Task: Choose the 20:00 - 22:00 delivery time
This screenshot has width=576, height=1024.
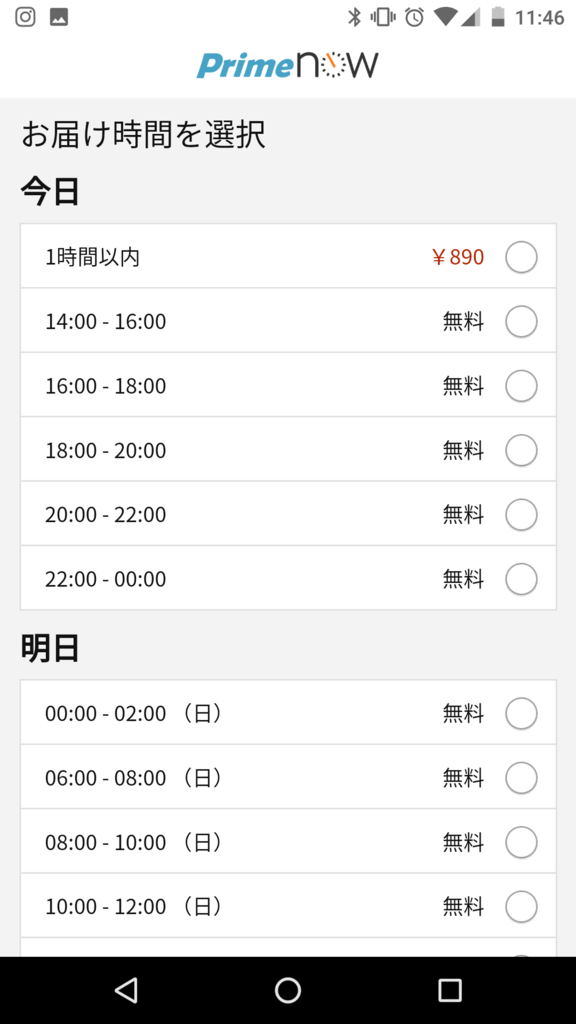Action: (x=288, y=513)
